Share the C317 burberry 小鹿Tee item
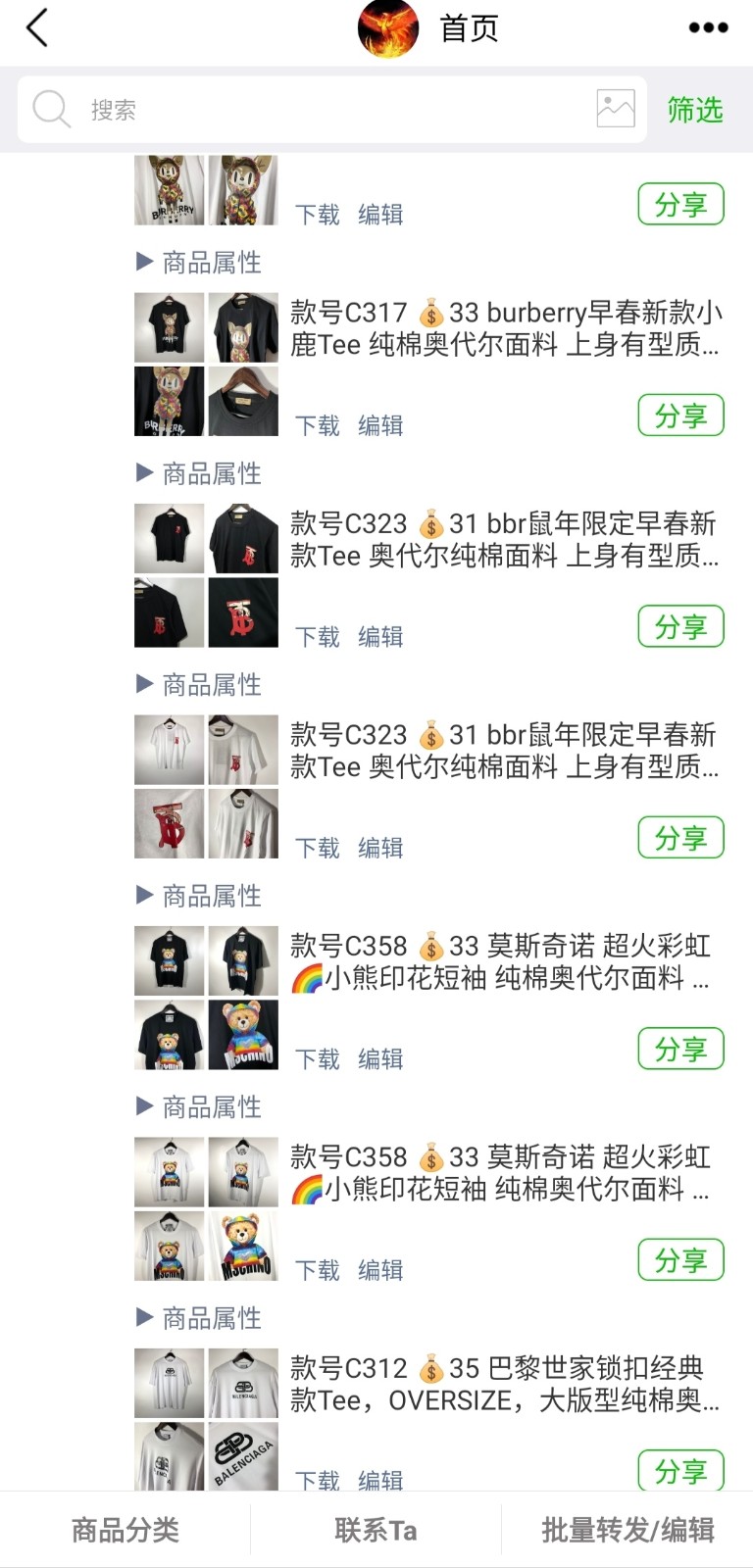Viewport: 753px width, 1568px height. 680,416
